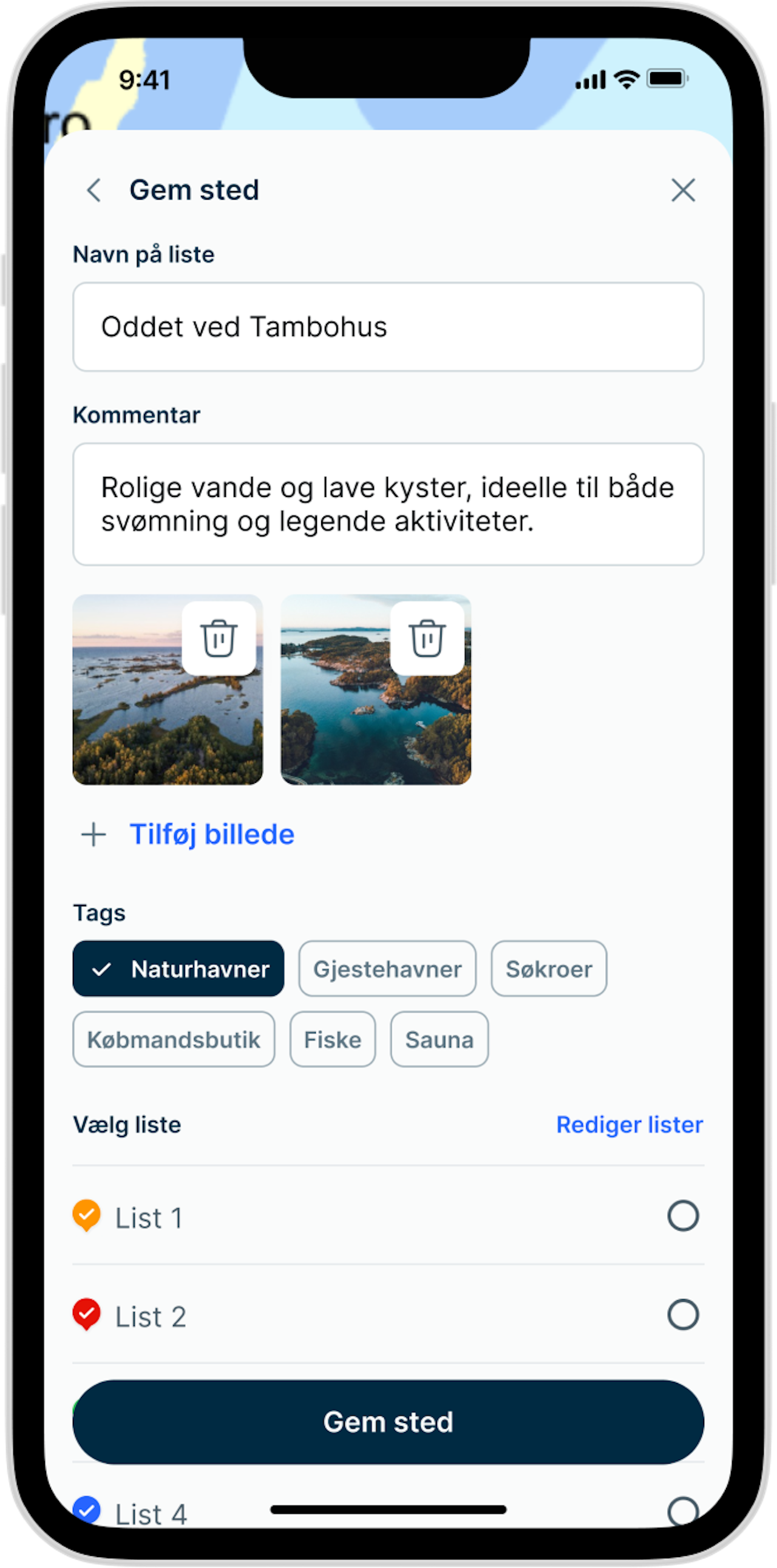
Task: Edit the Kommentar text box
Action: coord(388,504)
